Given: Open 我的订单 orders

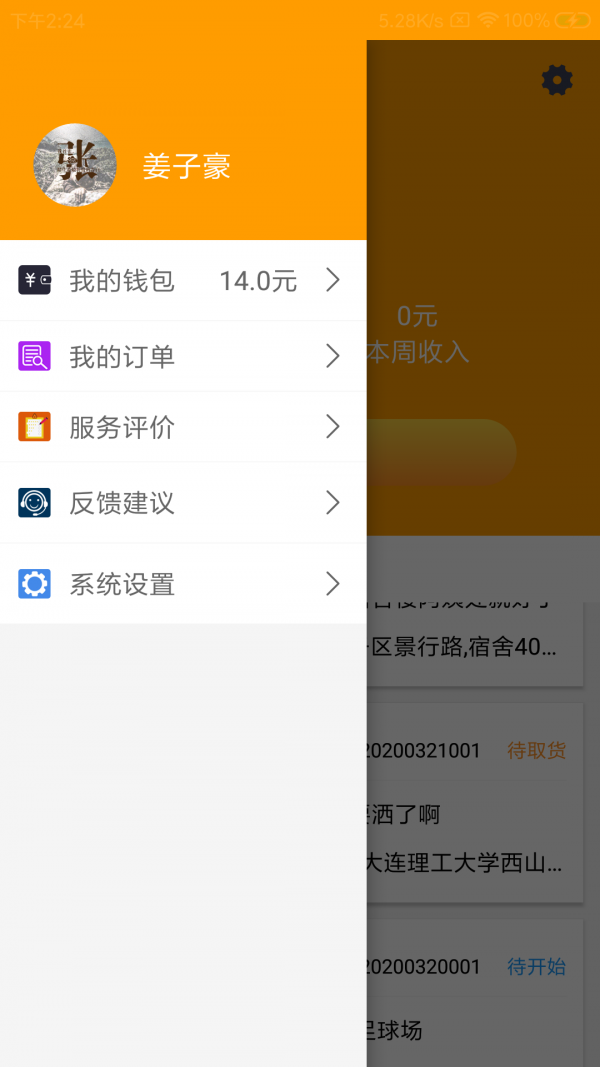Looking at the screenshot, I should click(182, 356).
